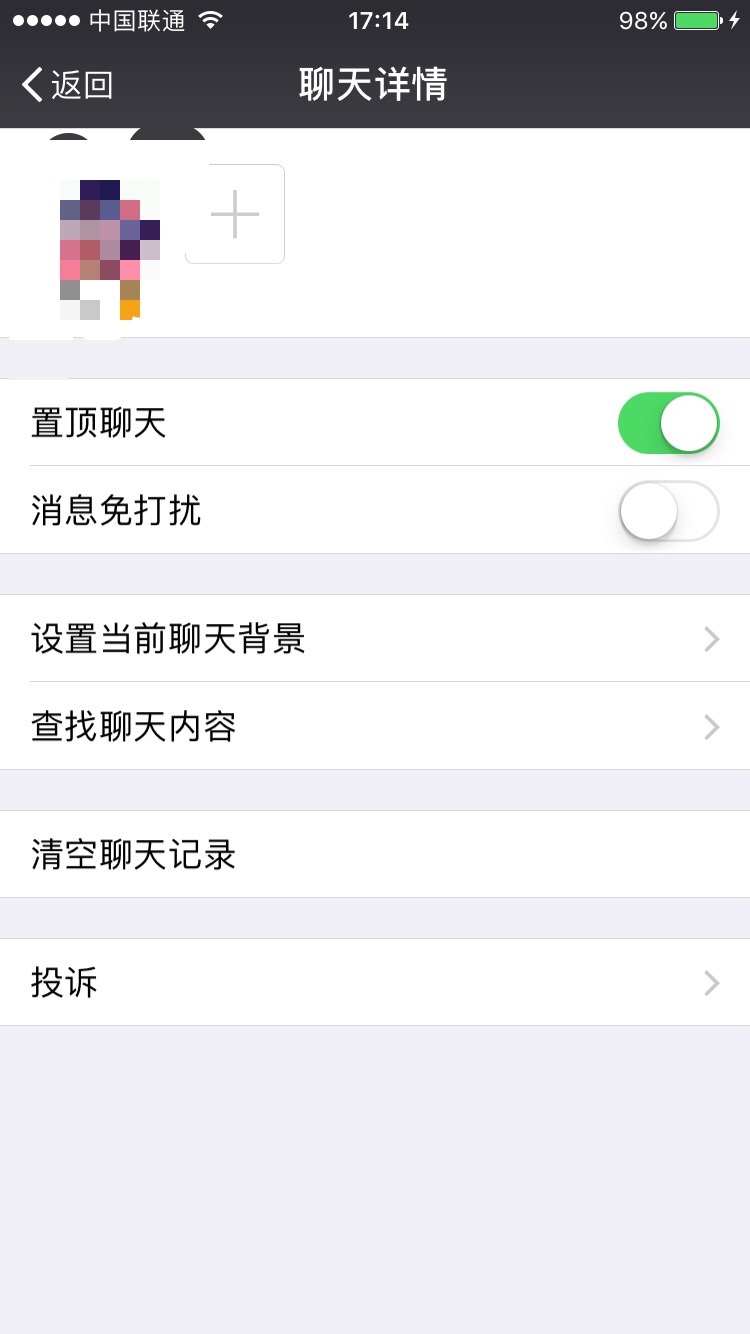750x1334 pixels.
Task: Enable the 消息免打扰 switch
Action: (668, 511)
